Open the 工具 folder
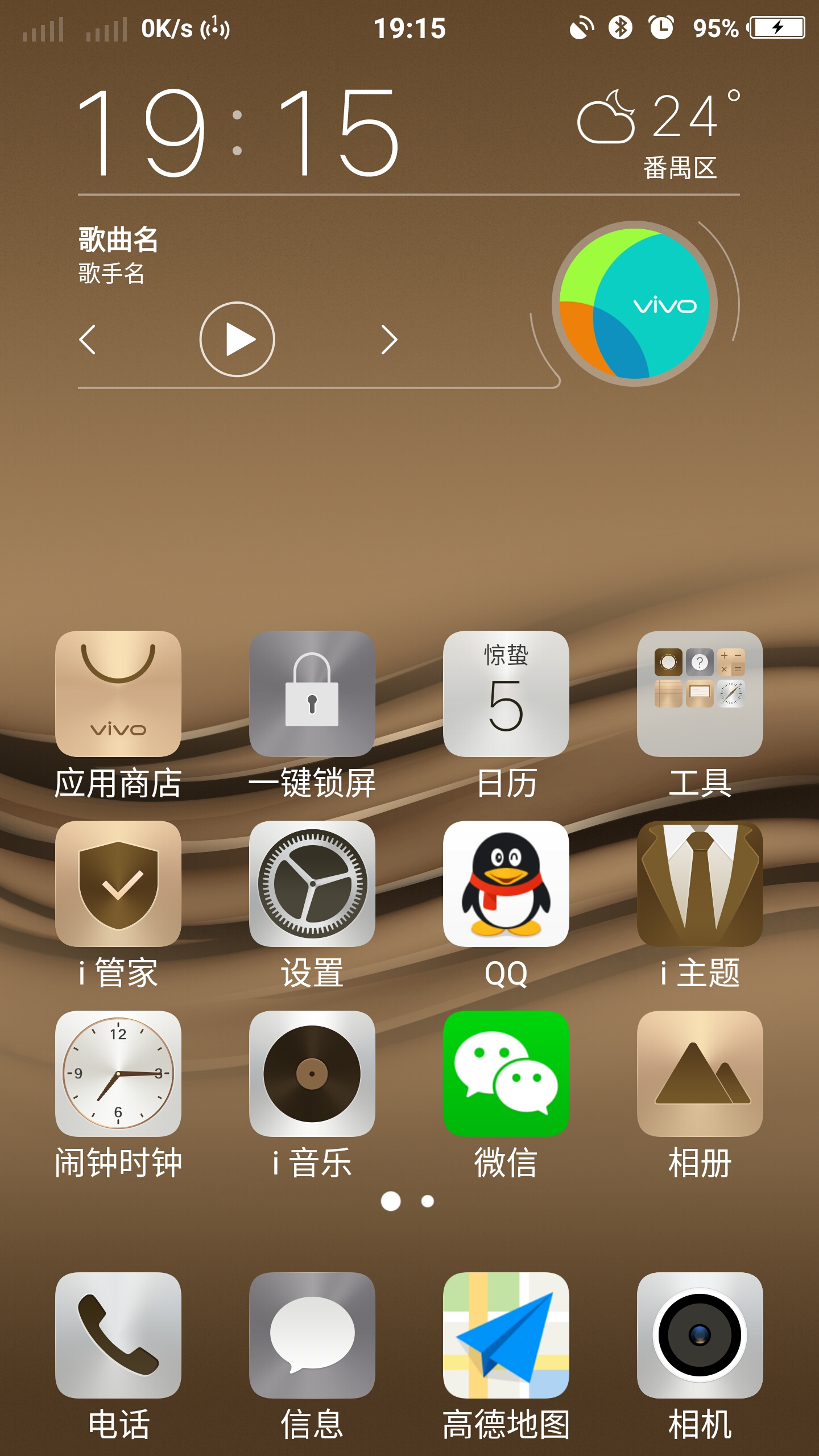This screenshot has width=819, height=1456. tap(700, 693)
